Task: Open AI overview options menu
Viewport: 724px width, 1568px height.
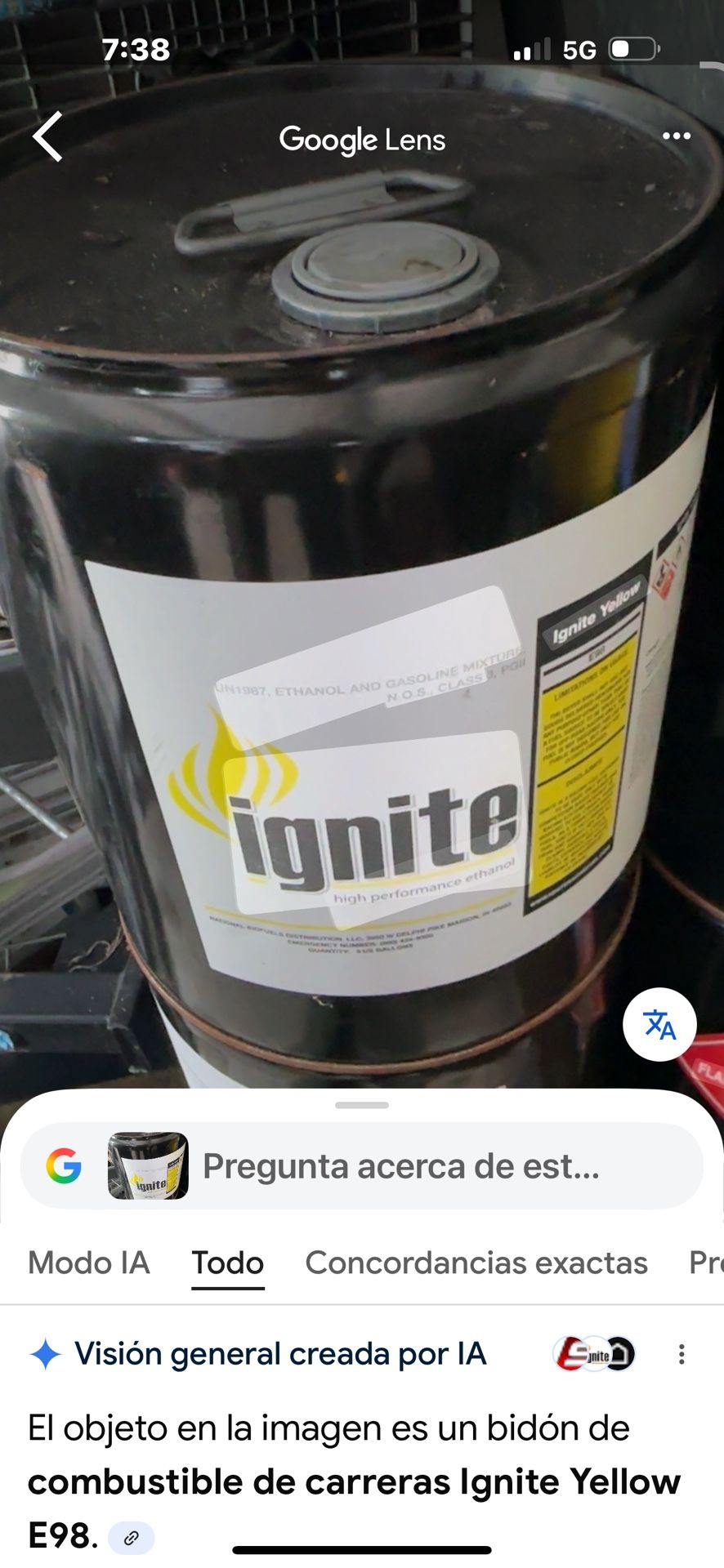Action: pos(681,1354)
